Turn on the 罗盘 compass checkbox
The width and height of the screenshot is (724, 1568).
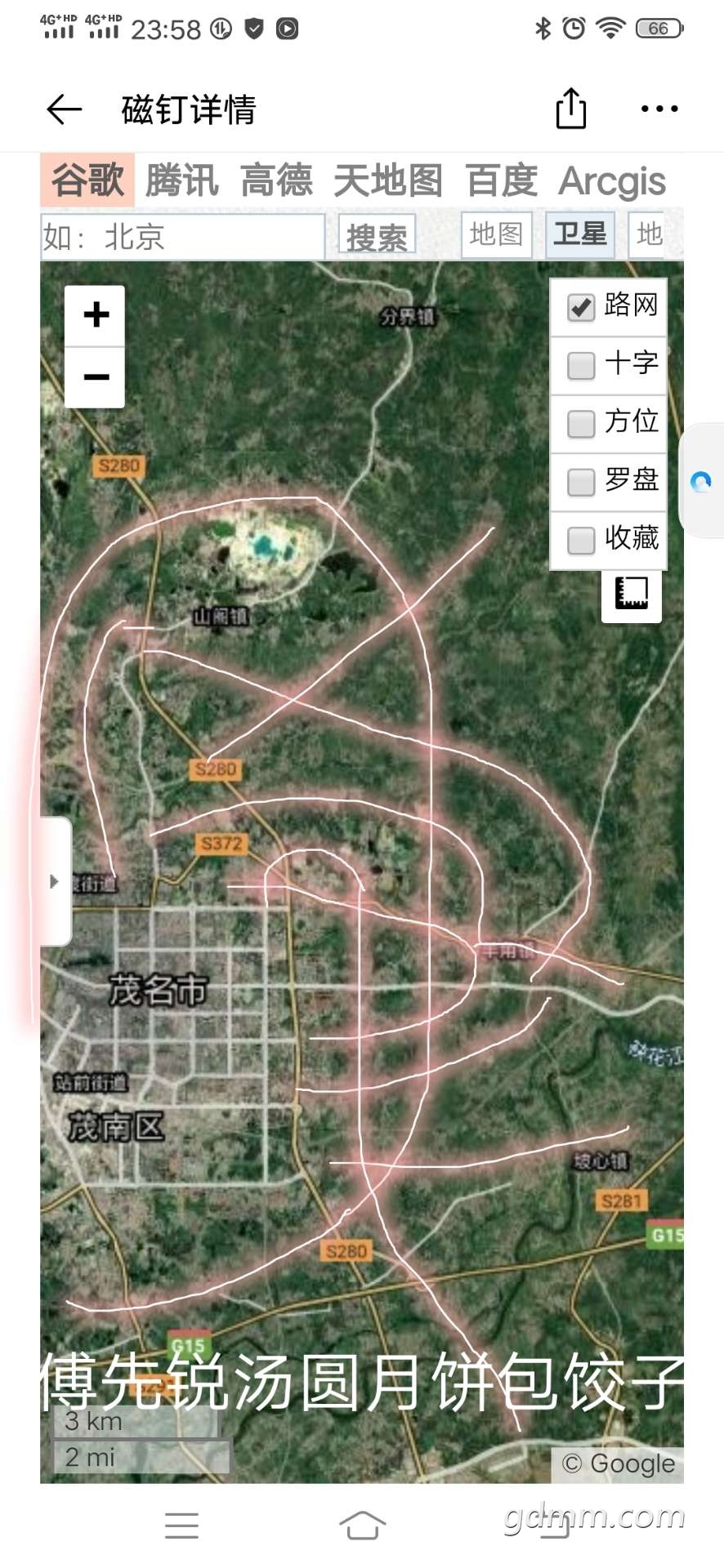pos(581,482)
